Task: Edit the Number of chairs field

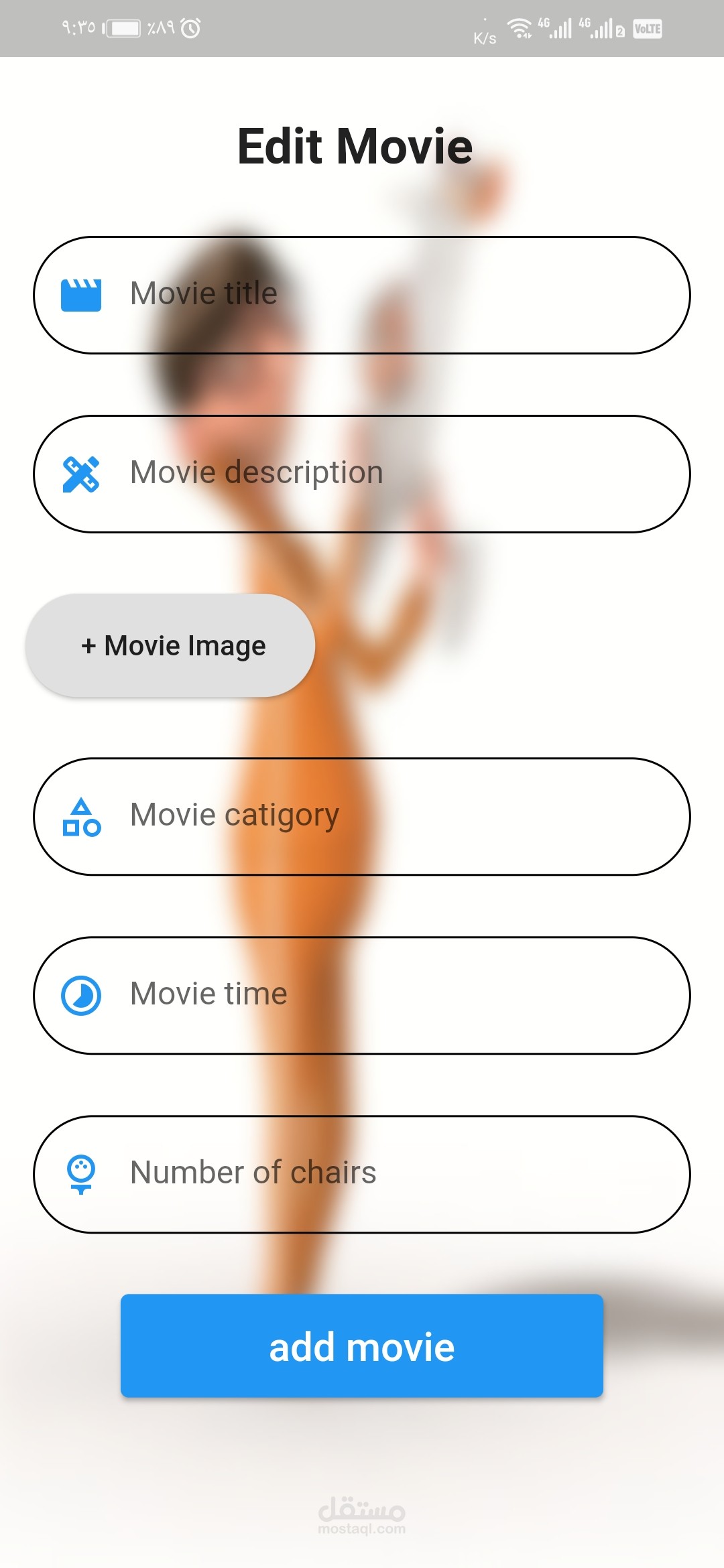Action: [362, 1174]
